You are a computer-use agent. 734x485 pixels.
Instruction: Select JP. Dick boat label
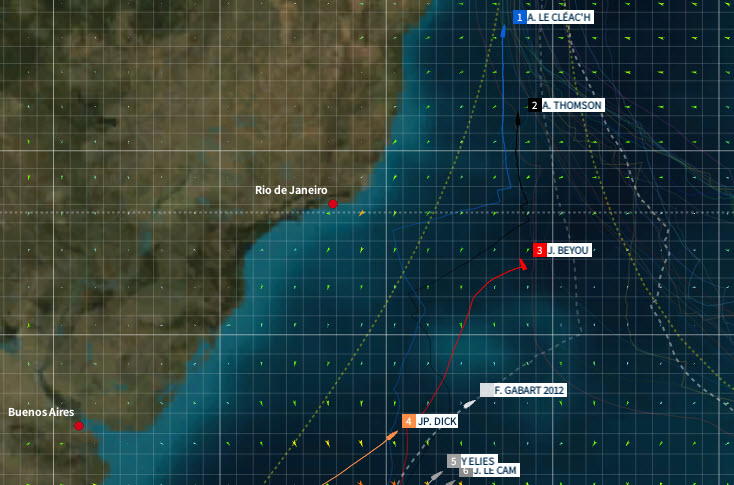pos(437,421)
